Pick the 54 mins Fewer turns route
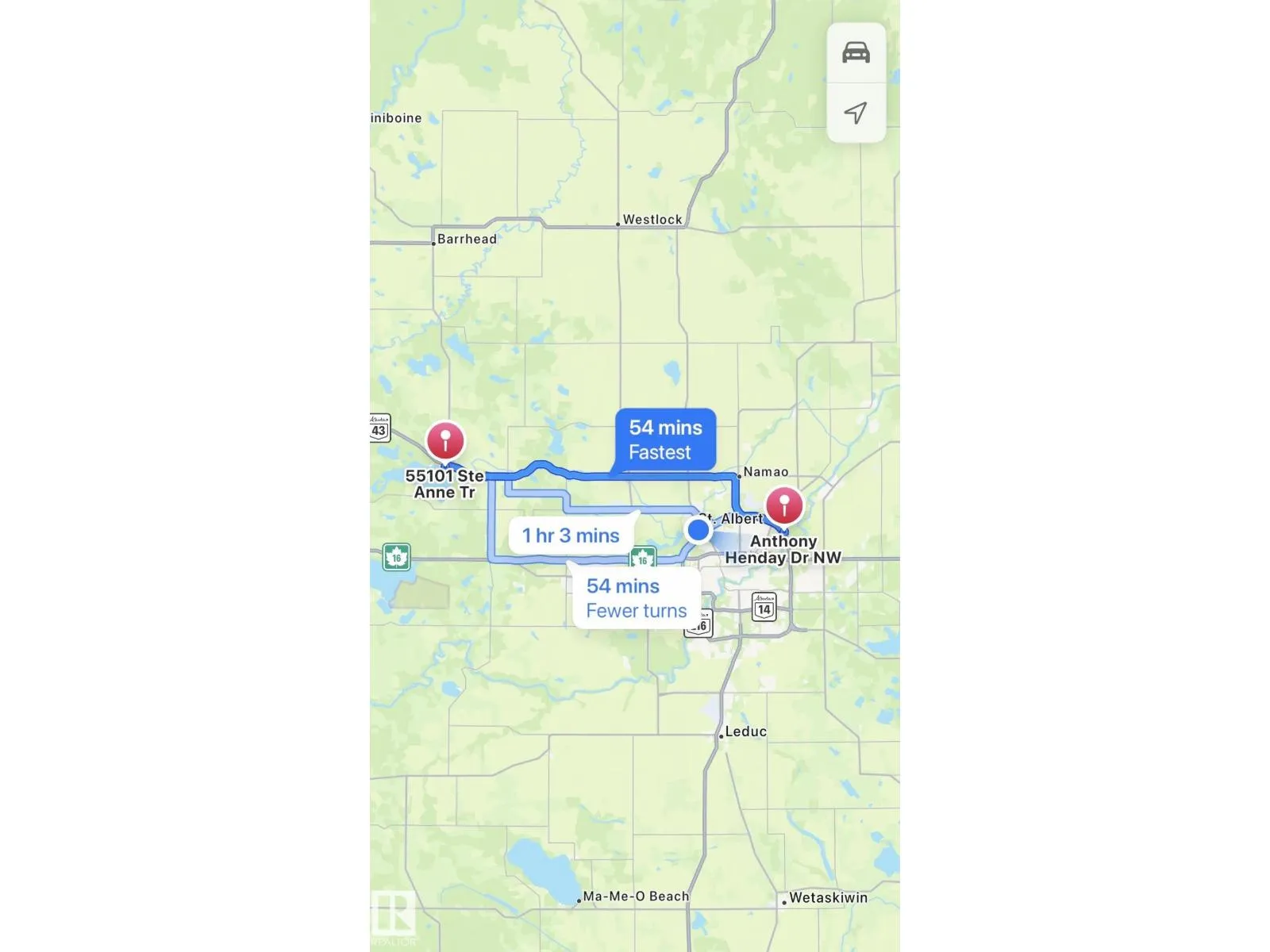The width and height of the screenshot is (1270, 952). tap(636, 598)
